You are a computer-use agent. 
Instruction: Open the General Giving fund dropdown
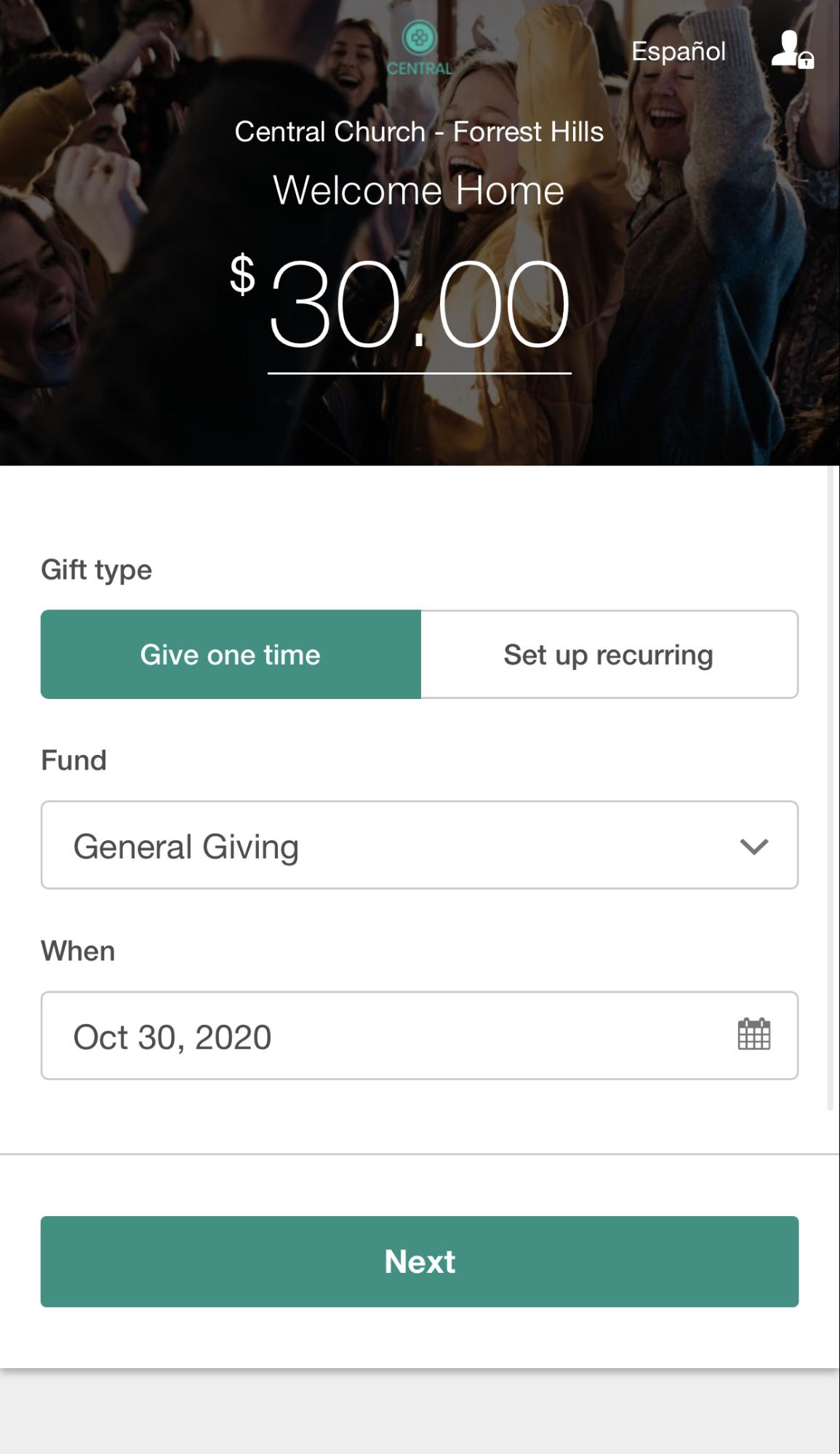[419, 844]
